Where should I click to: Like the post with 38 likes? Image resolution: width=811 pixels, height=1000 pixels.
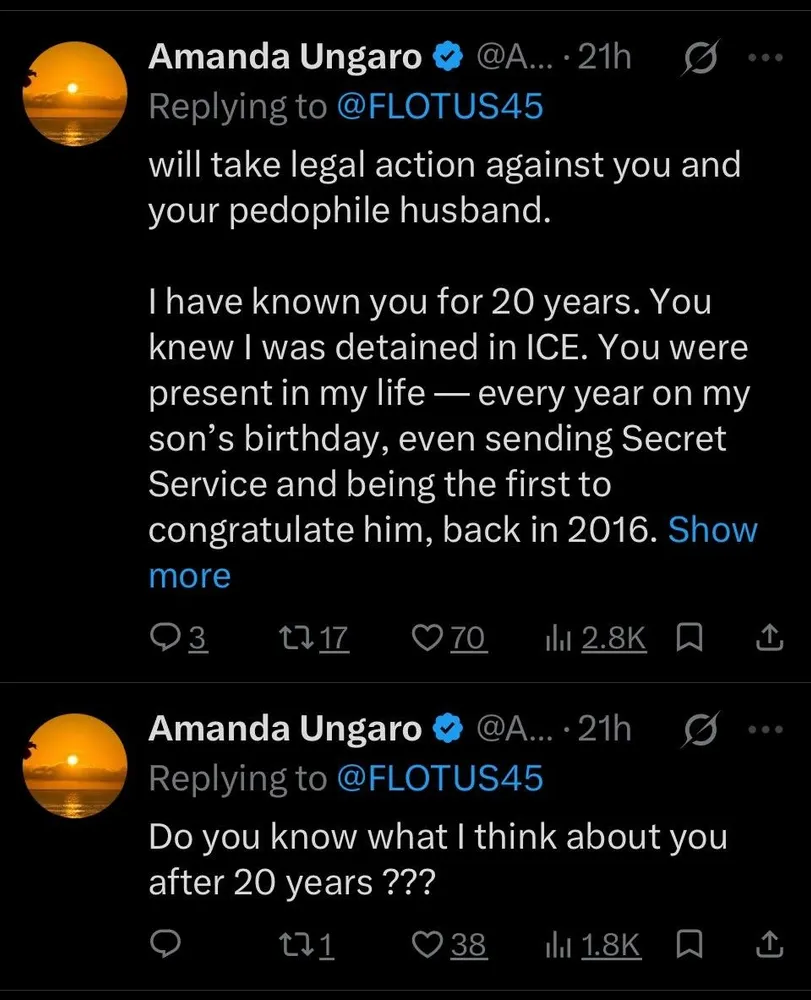[x=430, y=943]
